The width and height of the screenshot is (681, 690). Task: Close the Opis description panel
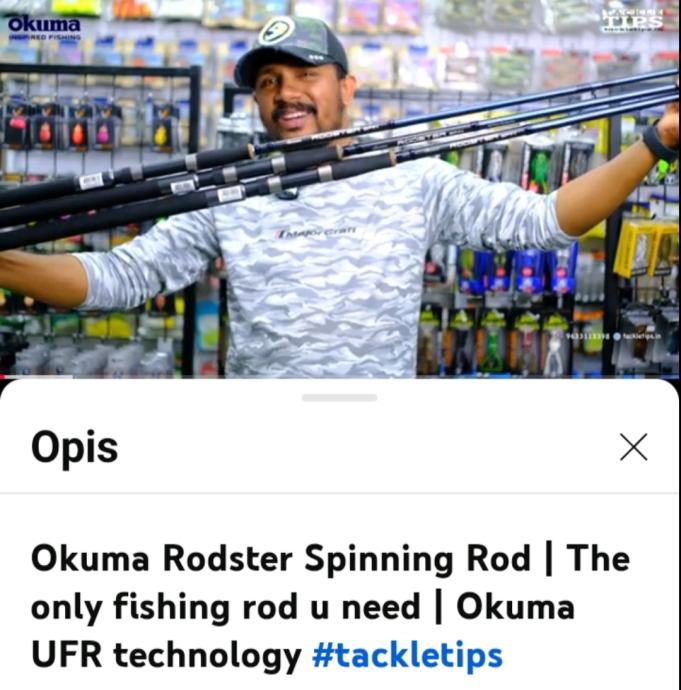point(633,447)
